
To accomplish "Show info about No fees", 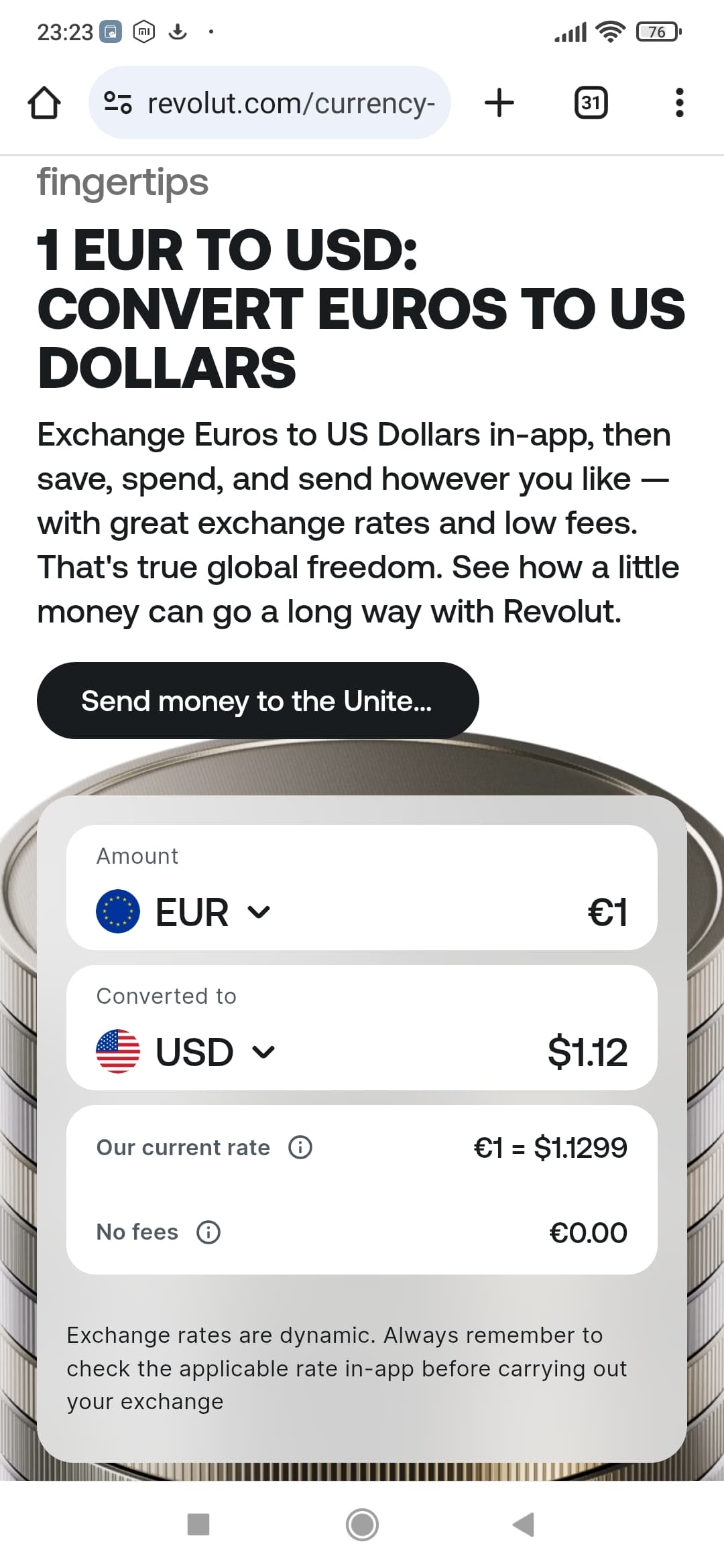I will [x=208, y=1232].
